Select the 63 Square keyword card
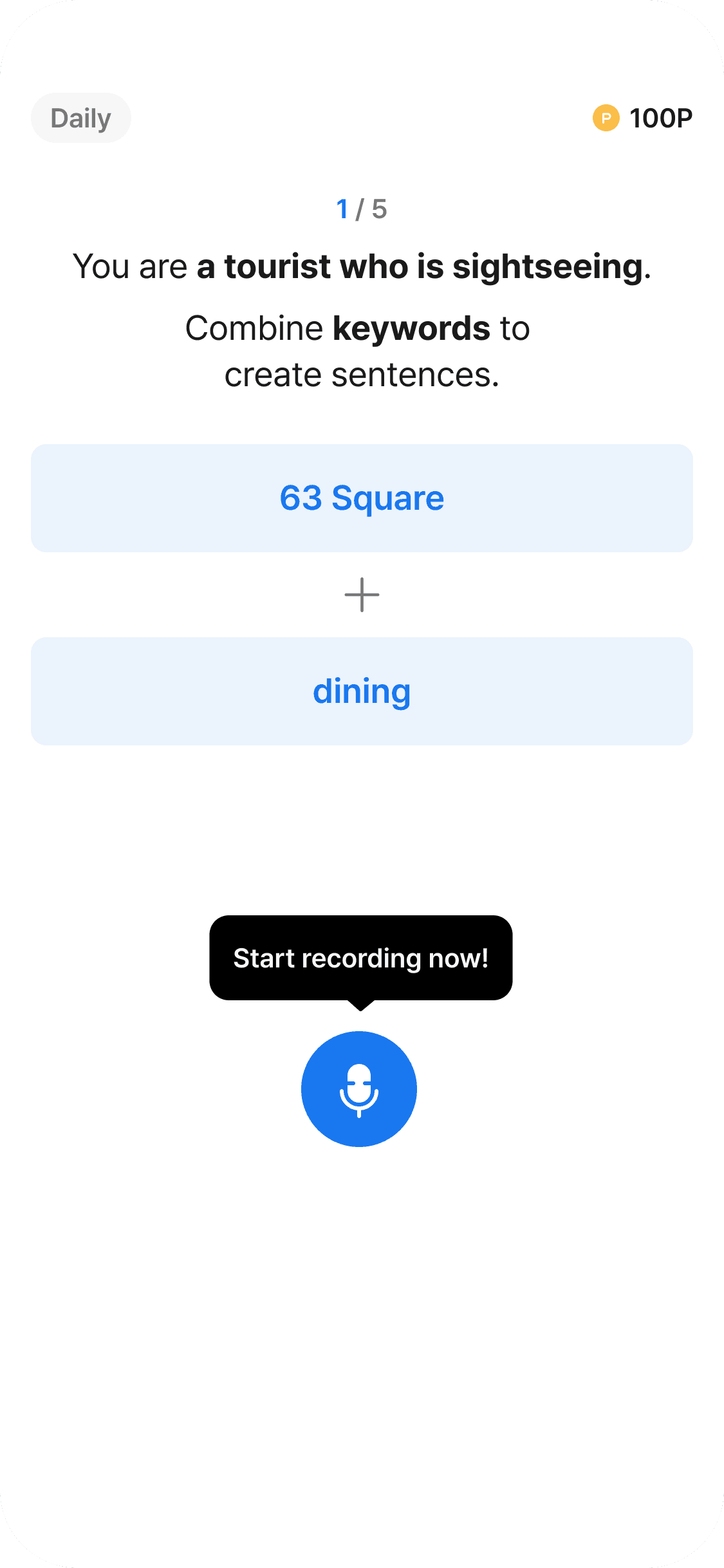Screen dimensions: 724x1568 (x=362, y=498)
